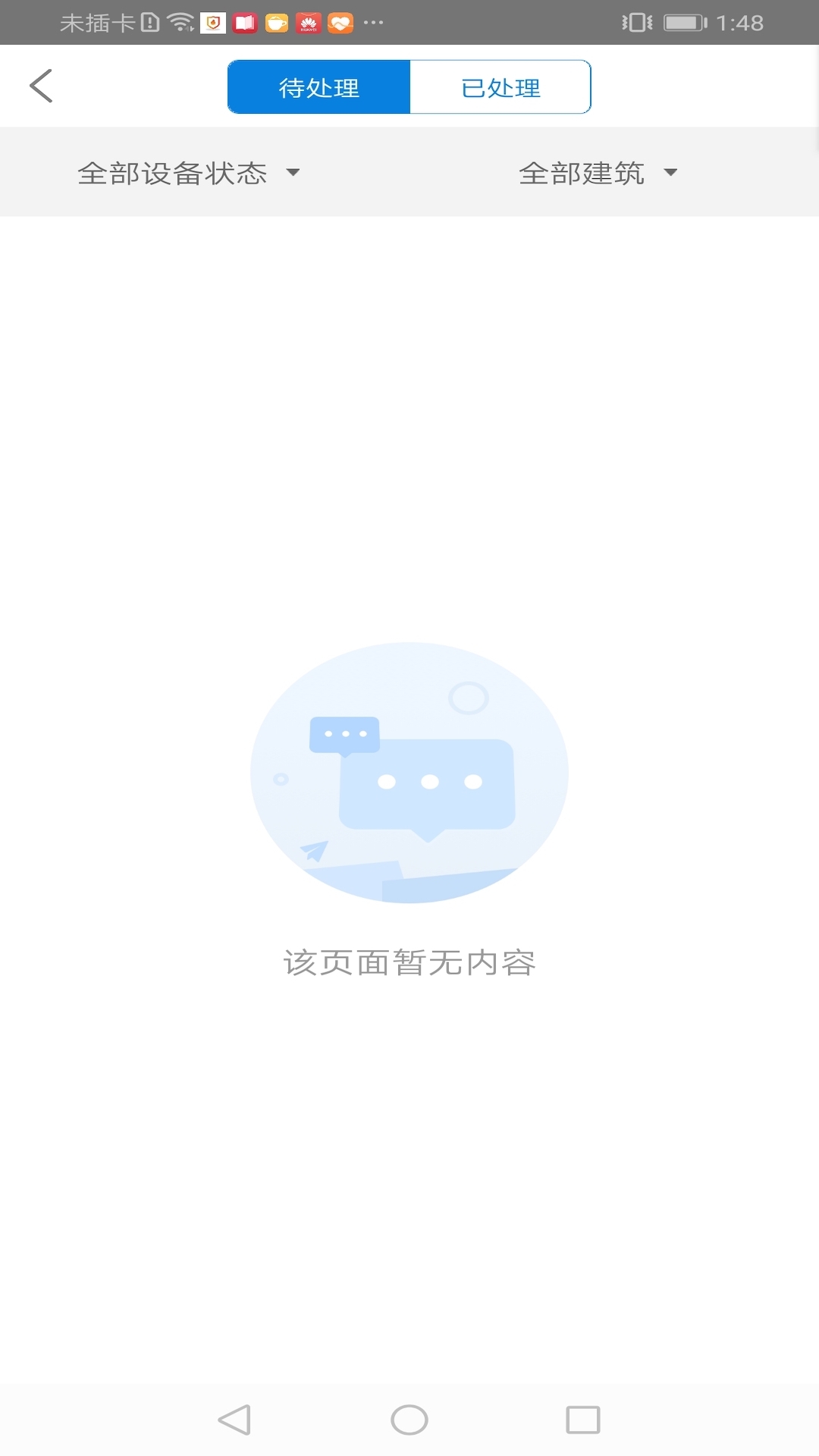Open recent apps from navigation bar
The width and height of the screenshot is (819, 1456).
(x=583, y=1420)
